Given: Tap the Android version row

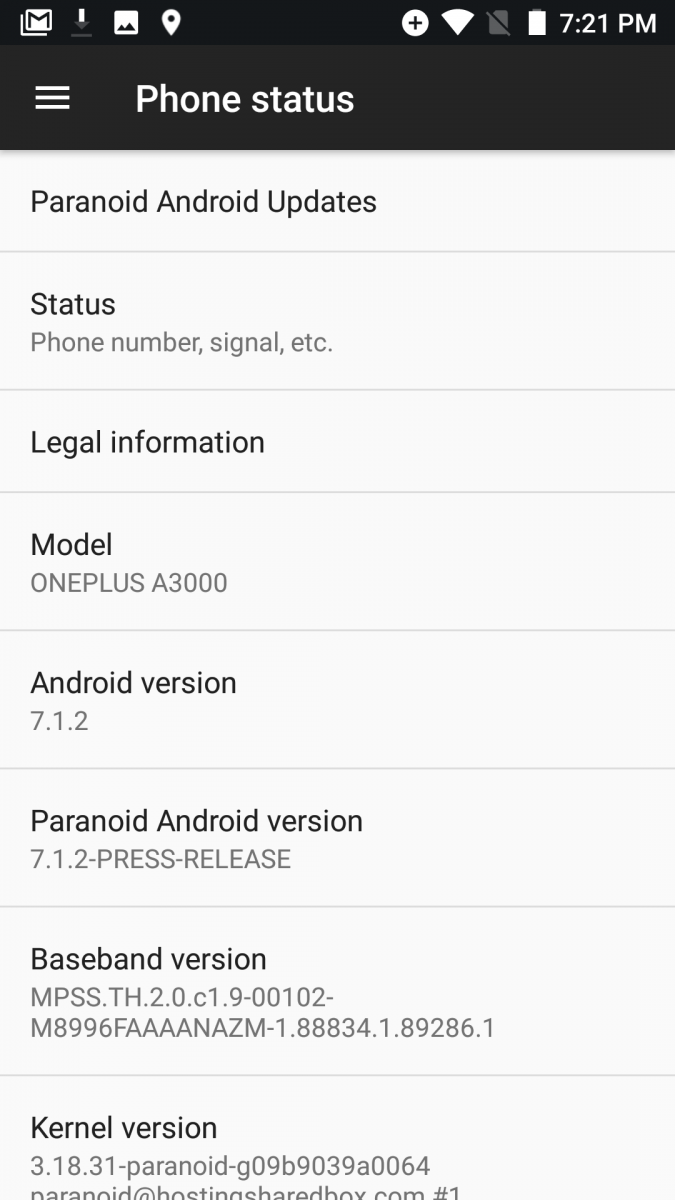Looking at the screenshot, I should [x=337, y=700].
